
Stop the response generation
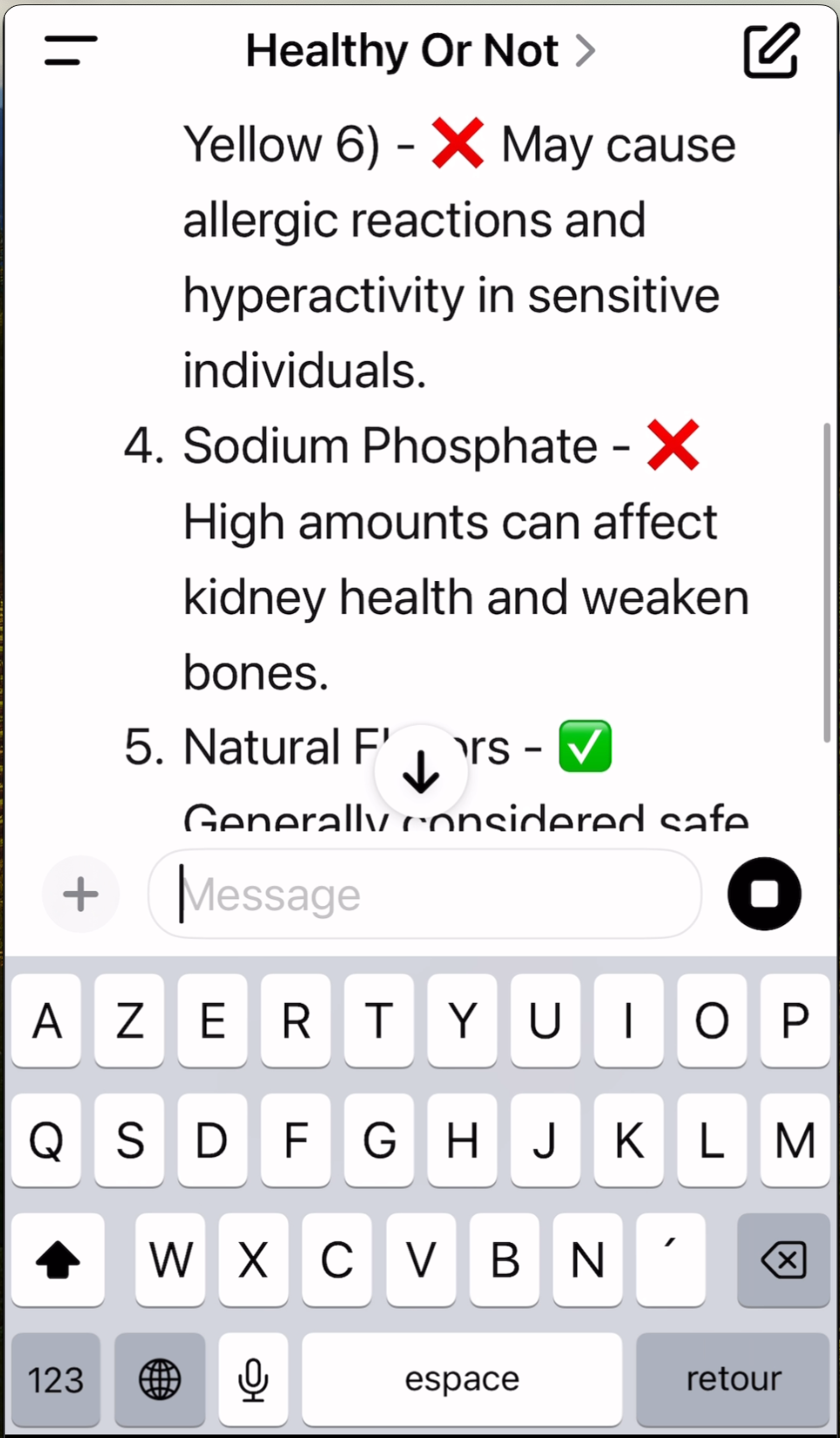(763, 894)
